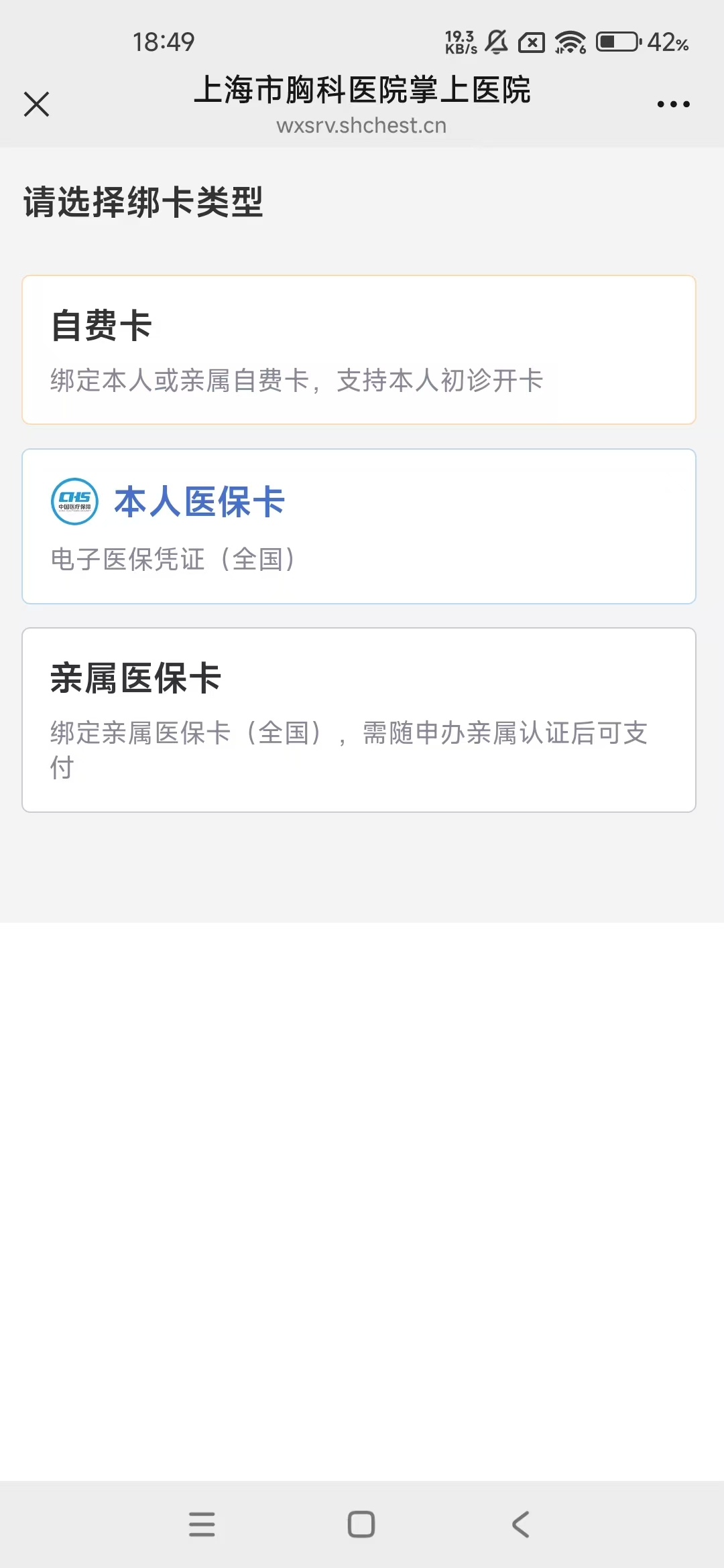Open the recent apps overview
The width and height of the screenshot is (724, 1568).
coord(202,1524)
